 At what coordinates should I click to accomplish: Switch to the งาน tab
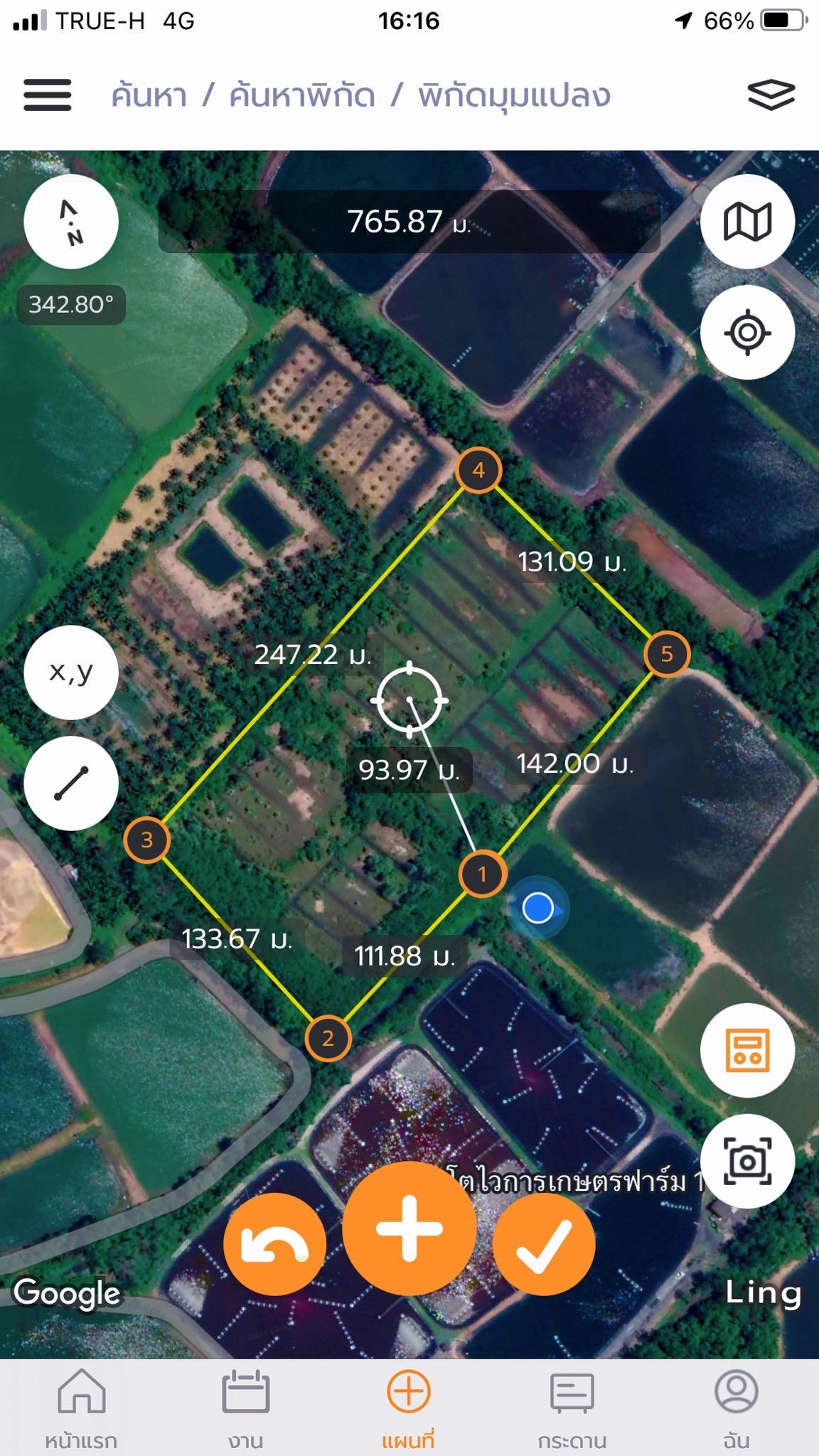pos(245,1409)
